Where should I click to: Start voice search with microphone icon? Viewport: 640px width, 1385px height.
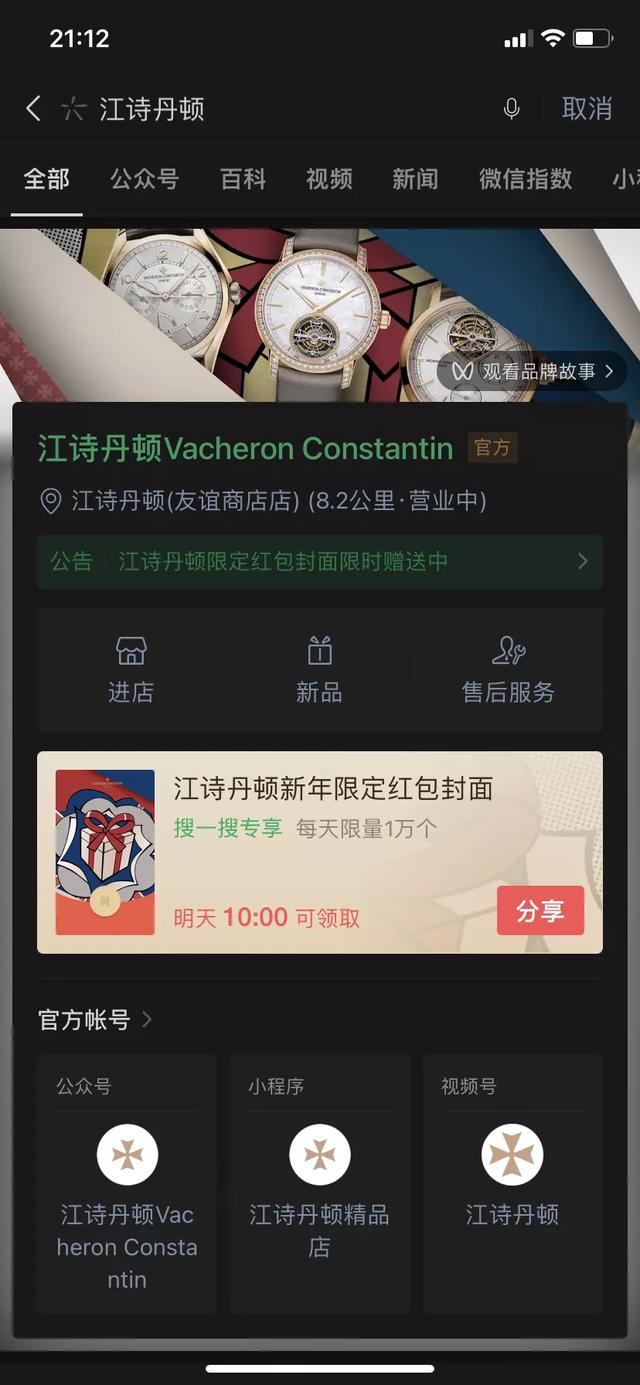click(x=511, y=109)
